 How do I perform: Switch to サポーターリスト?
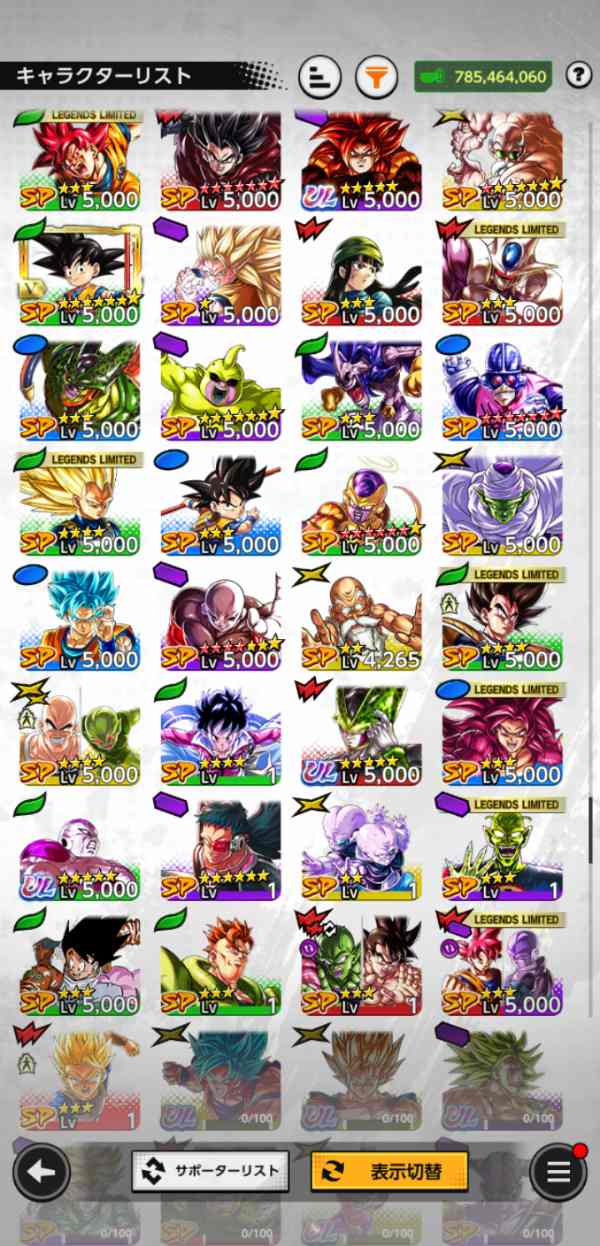point(209,1171)
